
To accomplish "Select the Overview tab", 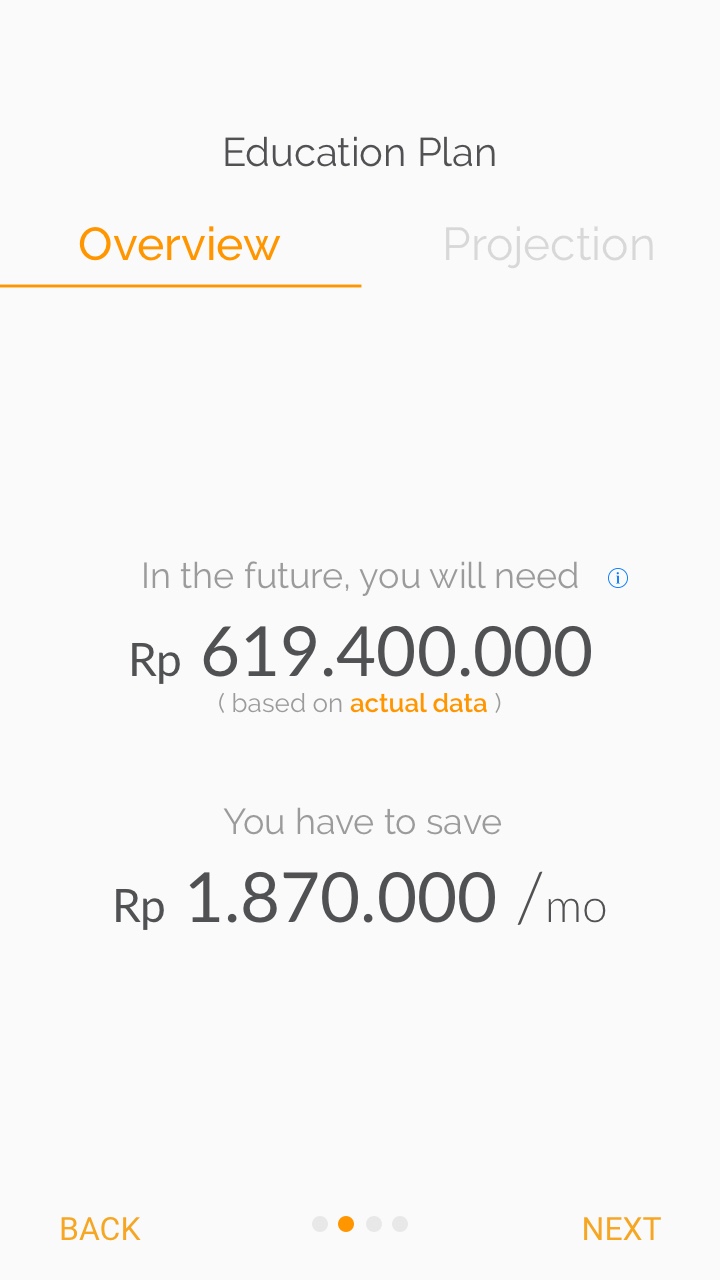I will point(180,244).
